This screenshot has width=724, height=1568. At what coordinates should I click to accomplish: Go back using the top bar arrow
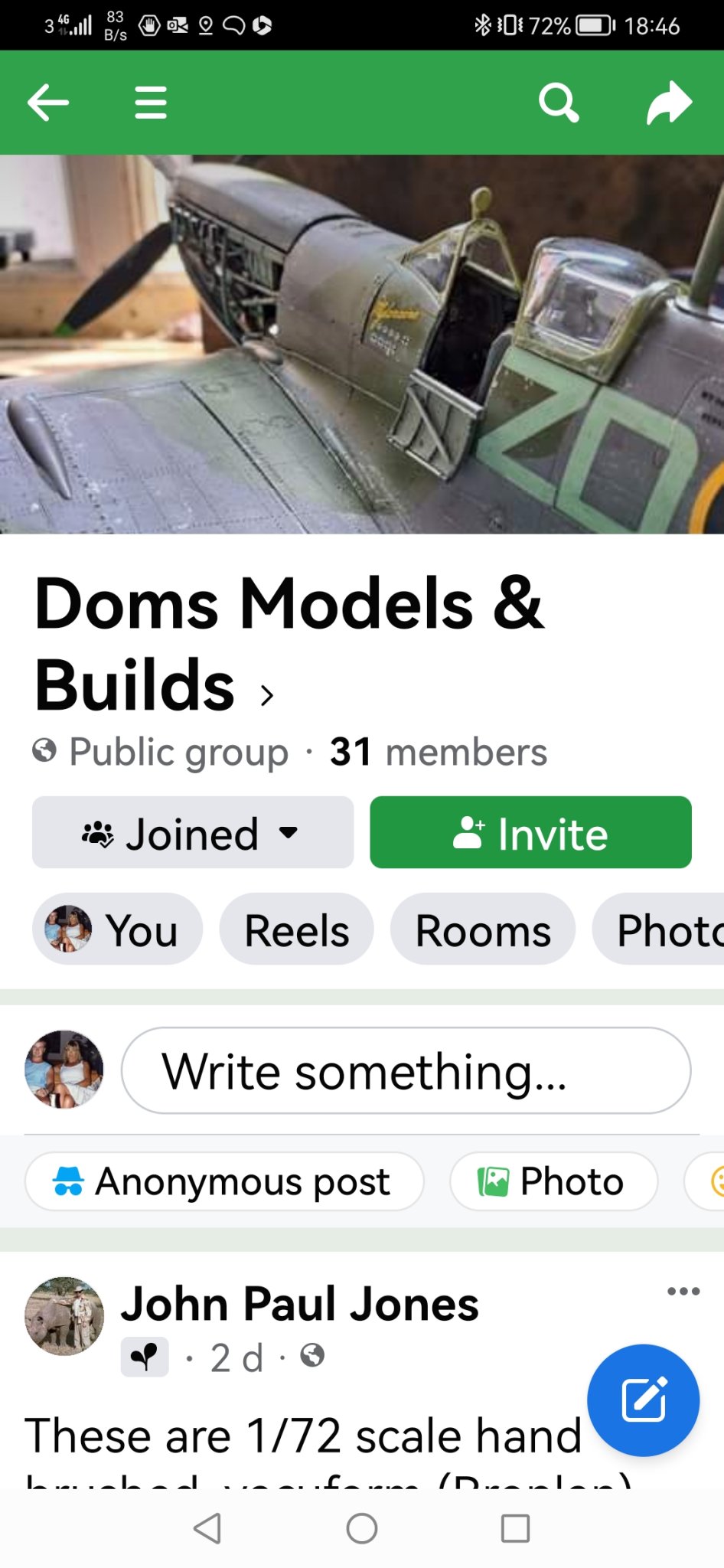(x=48, y=103)
